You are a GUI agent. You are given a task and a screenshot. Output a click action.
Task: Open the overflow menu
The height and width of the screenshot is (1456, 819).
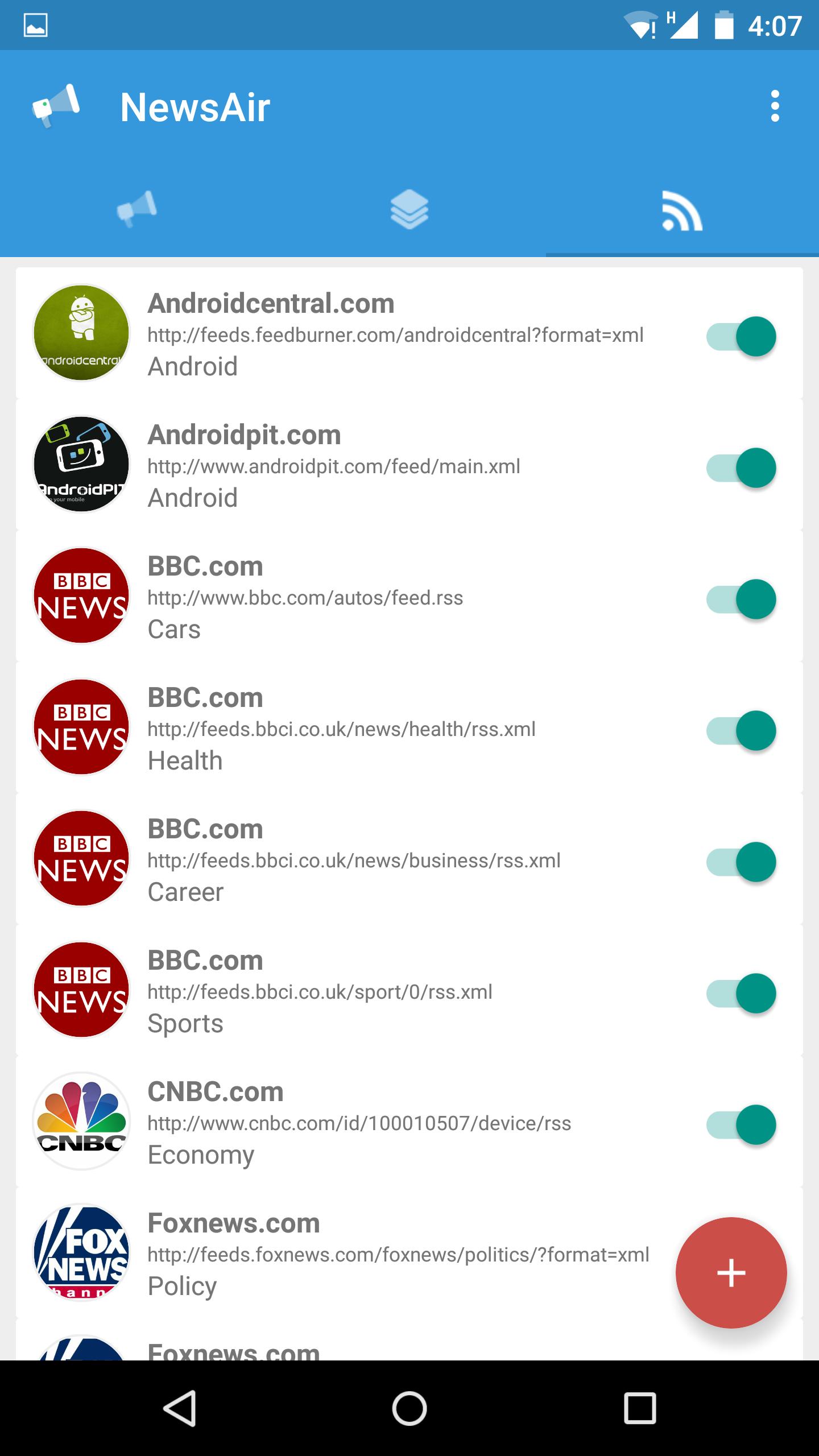775,106
